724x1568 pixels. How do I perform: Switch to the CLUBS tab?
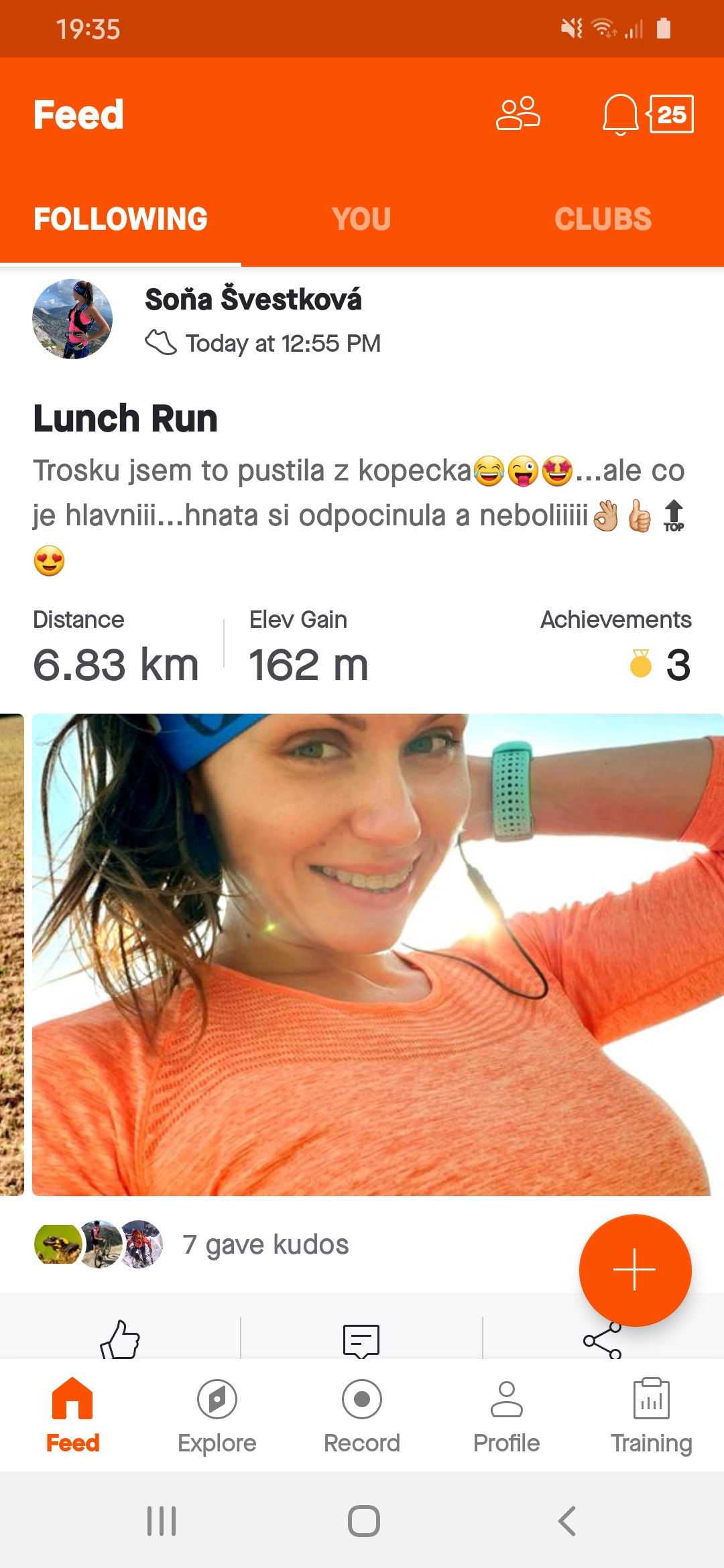click(603, 219)
